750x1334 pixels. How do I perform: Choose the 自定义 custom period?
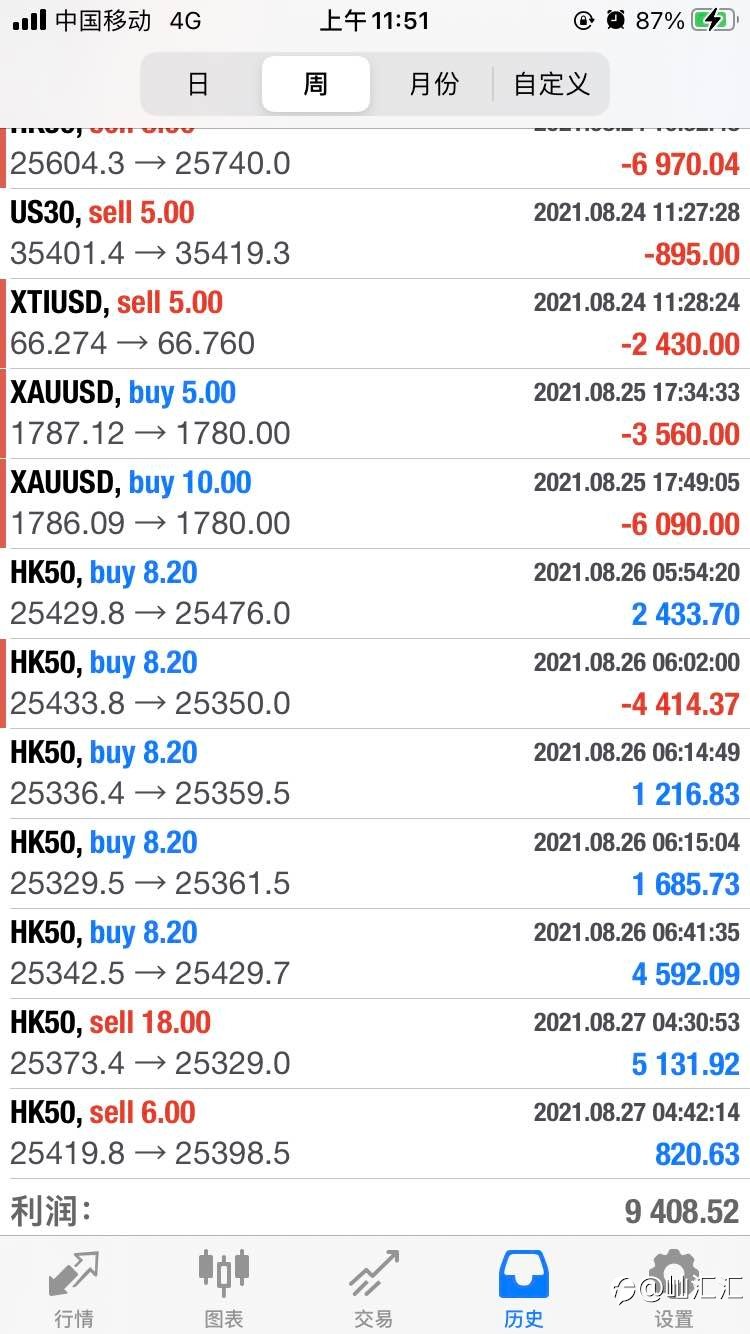[551, 84]
